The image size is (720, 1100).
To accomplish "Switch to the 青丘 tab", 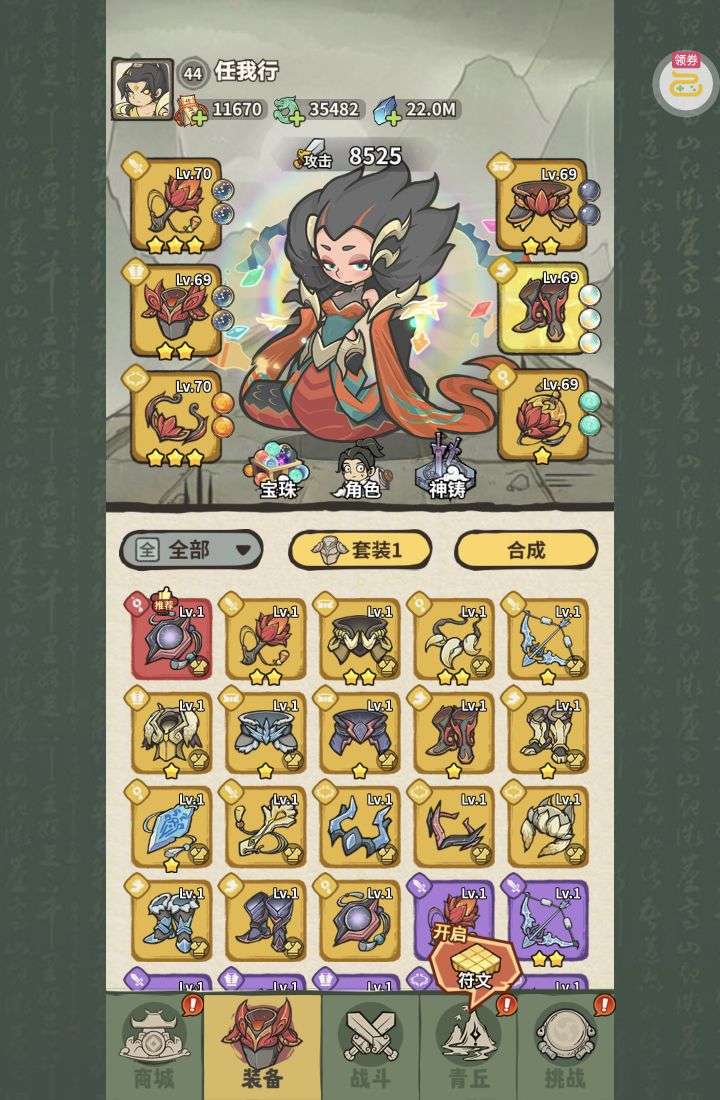I will (x=468, y=1047).
